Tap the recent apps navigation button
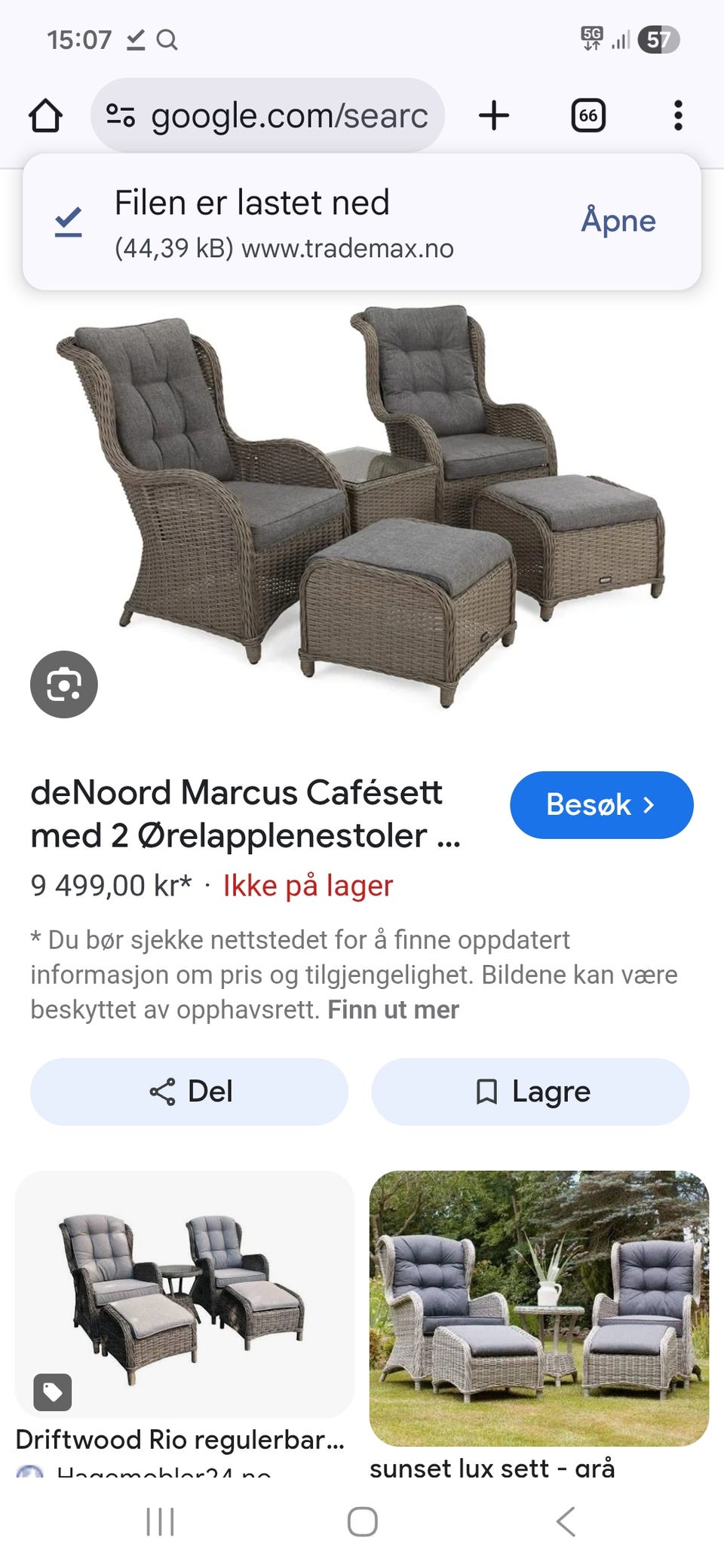The width and height of the screenshot is (724, 1568). [161, 1522]
